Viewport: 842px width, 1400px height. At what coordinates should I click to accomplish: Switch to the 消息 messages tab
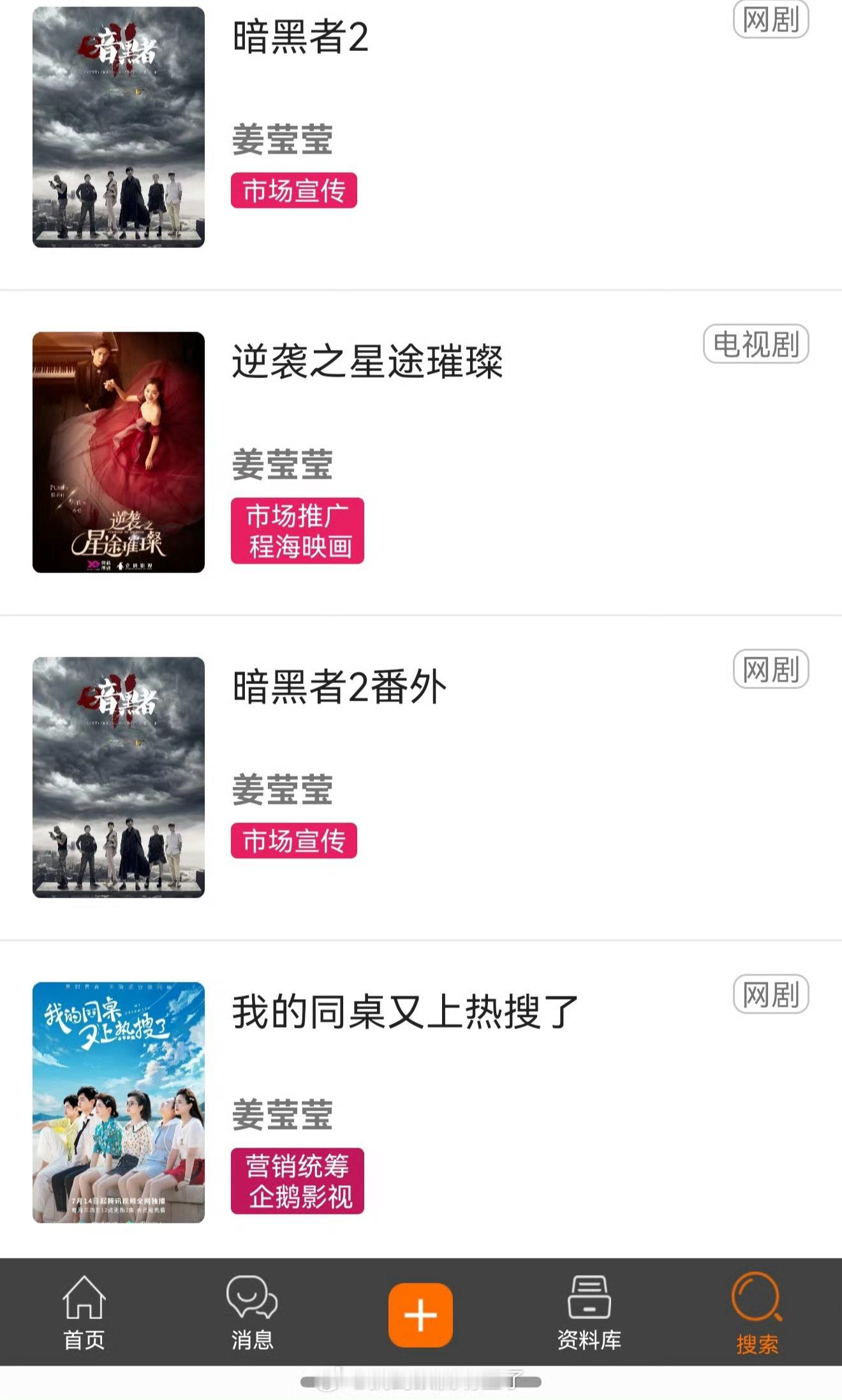point(252,1313)
